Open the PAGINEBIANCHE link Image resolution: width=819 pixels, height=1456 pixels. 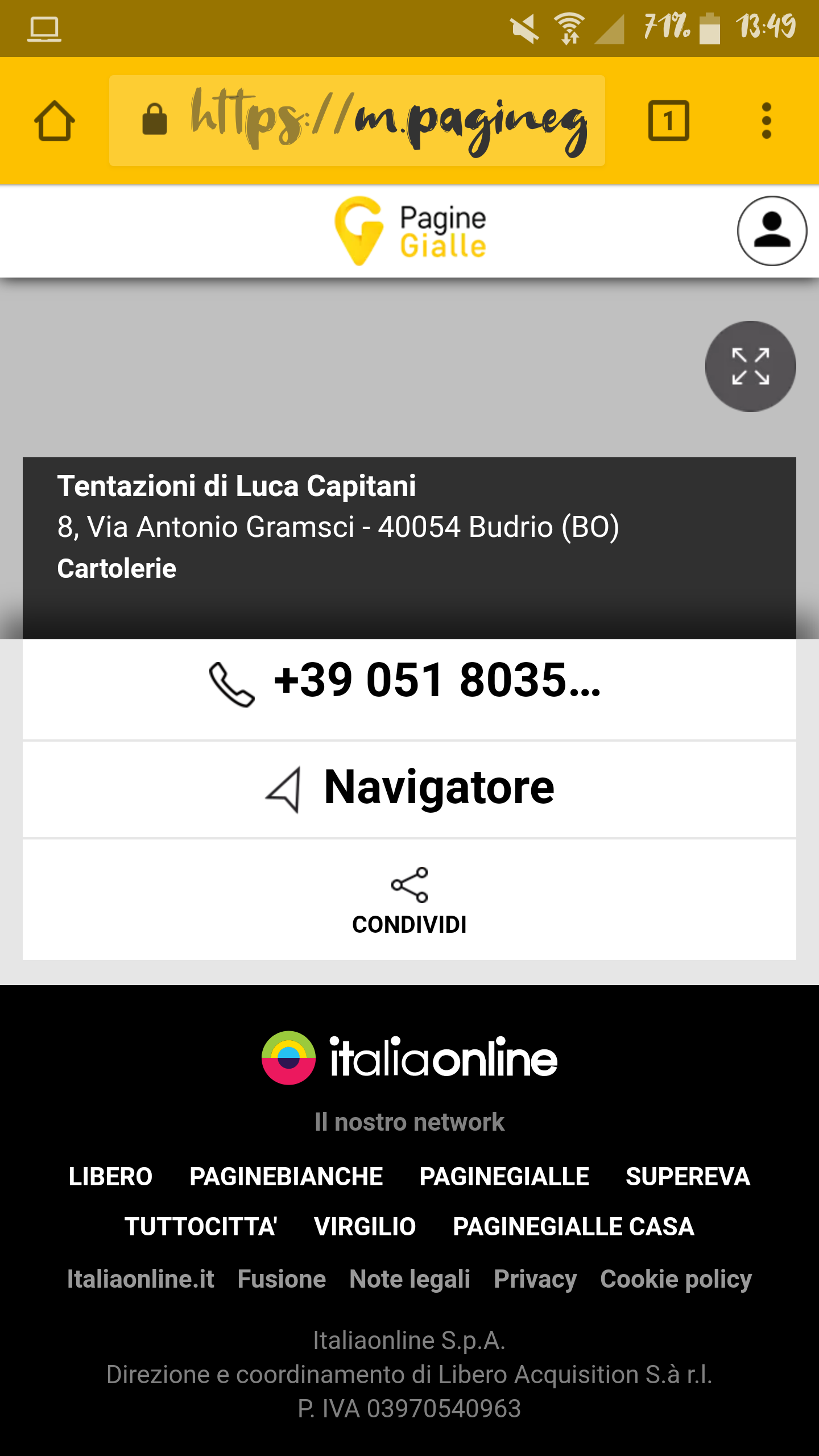[286, 1176]
